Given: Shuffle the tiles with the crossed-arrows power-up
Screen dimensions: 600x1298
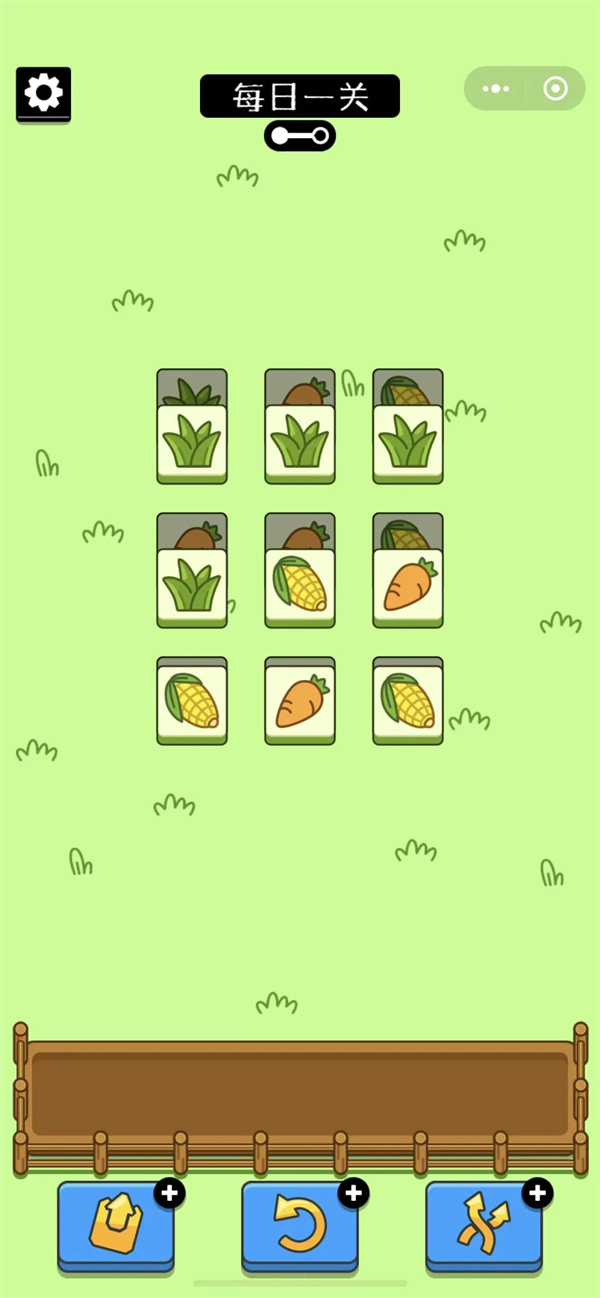Looking at the screenshot, I should click(484, 1226).
